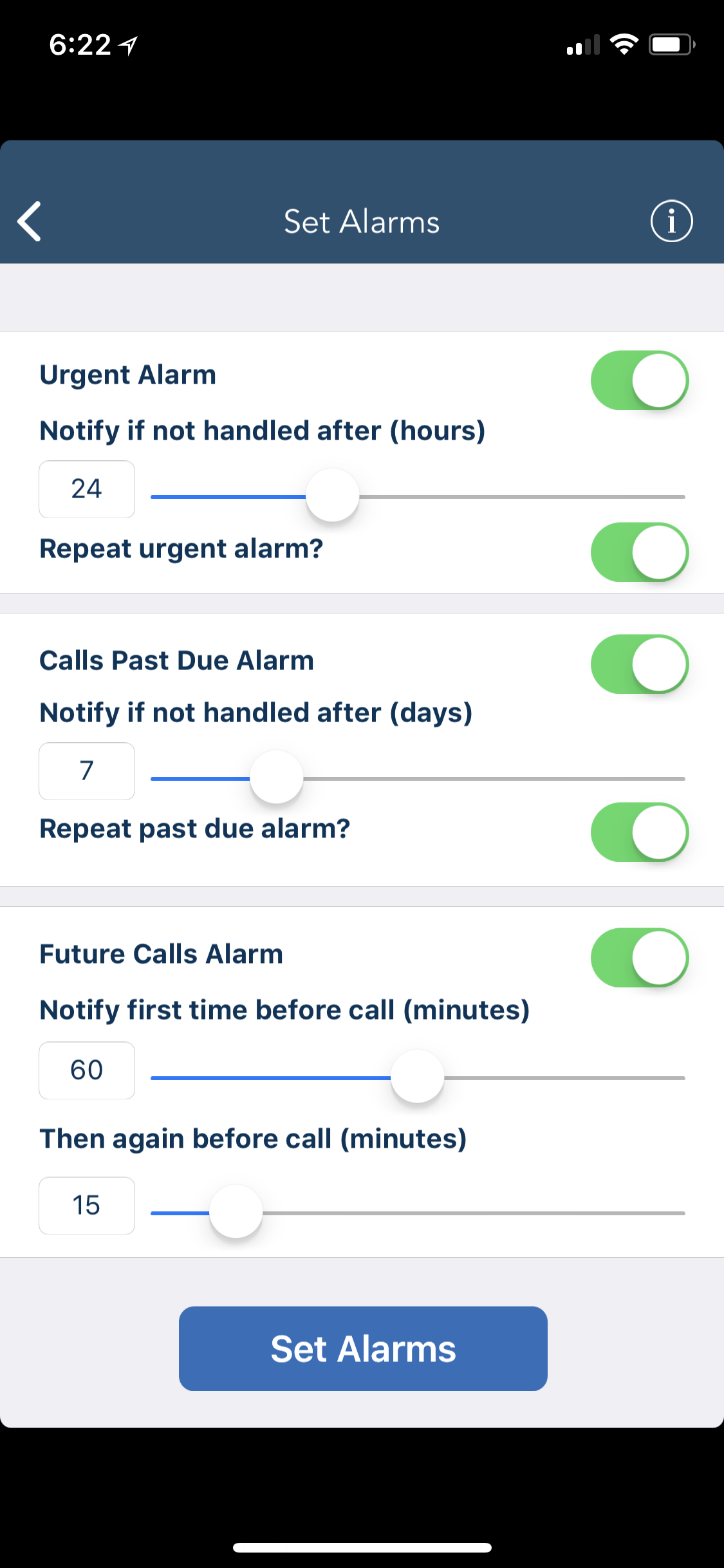724x1568 pixels.
Task: Turn off Repeat urgent alarm
Action: [x=639, y=552]
